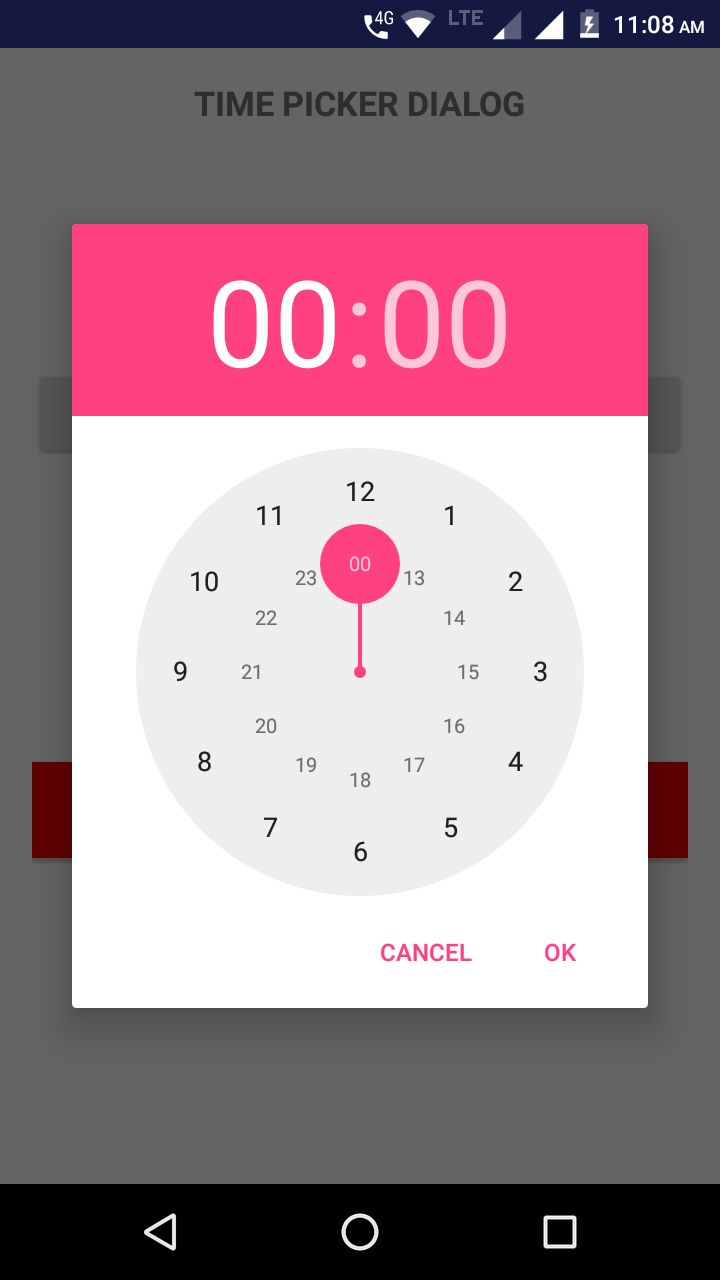The height and width of the screenshot is (1280, 720).
Task: Go to the home screen
Action: coord(360,1232)
